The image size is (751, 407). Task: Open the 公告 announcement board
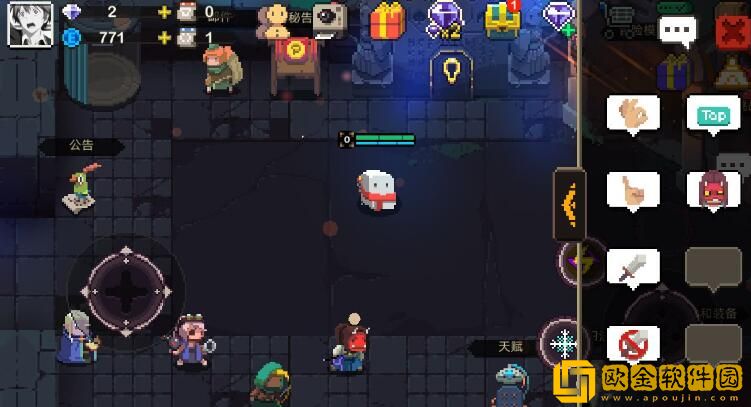[82, 146]
